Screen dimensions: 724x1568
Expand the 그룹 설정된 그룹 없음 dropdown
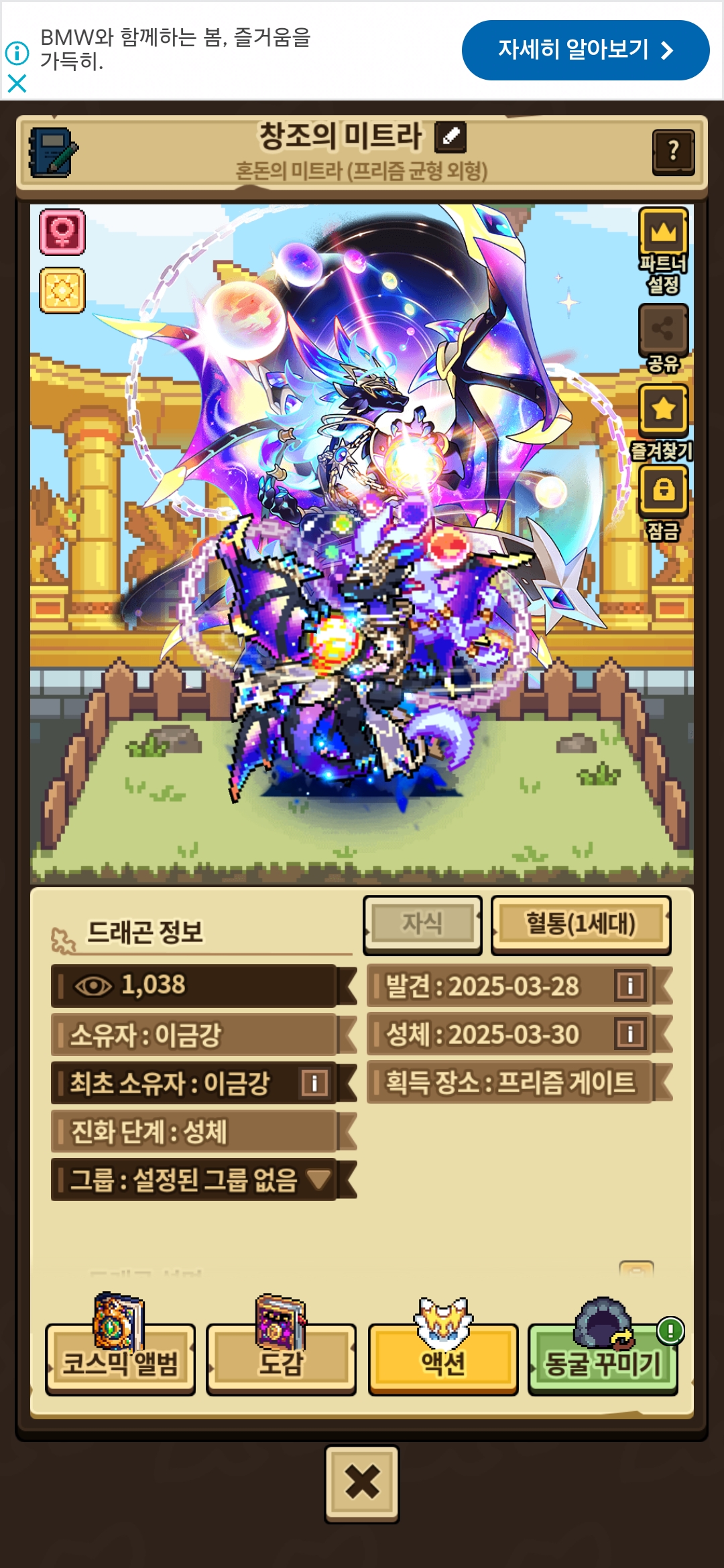coord(318,1179)
